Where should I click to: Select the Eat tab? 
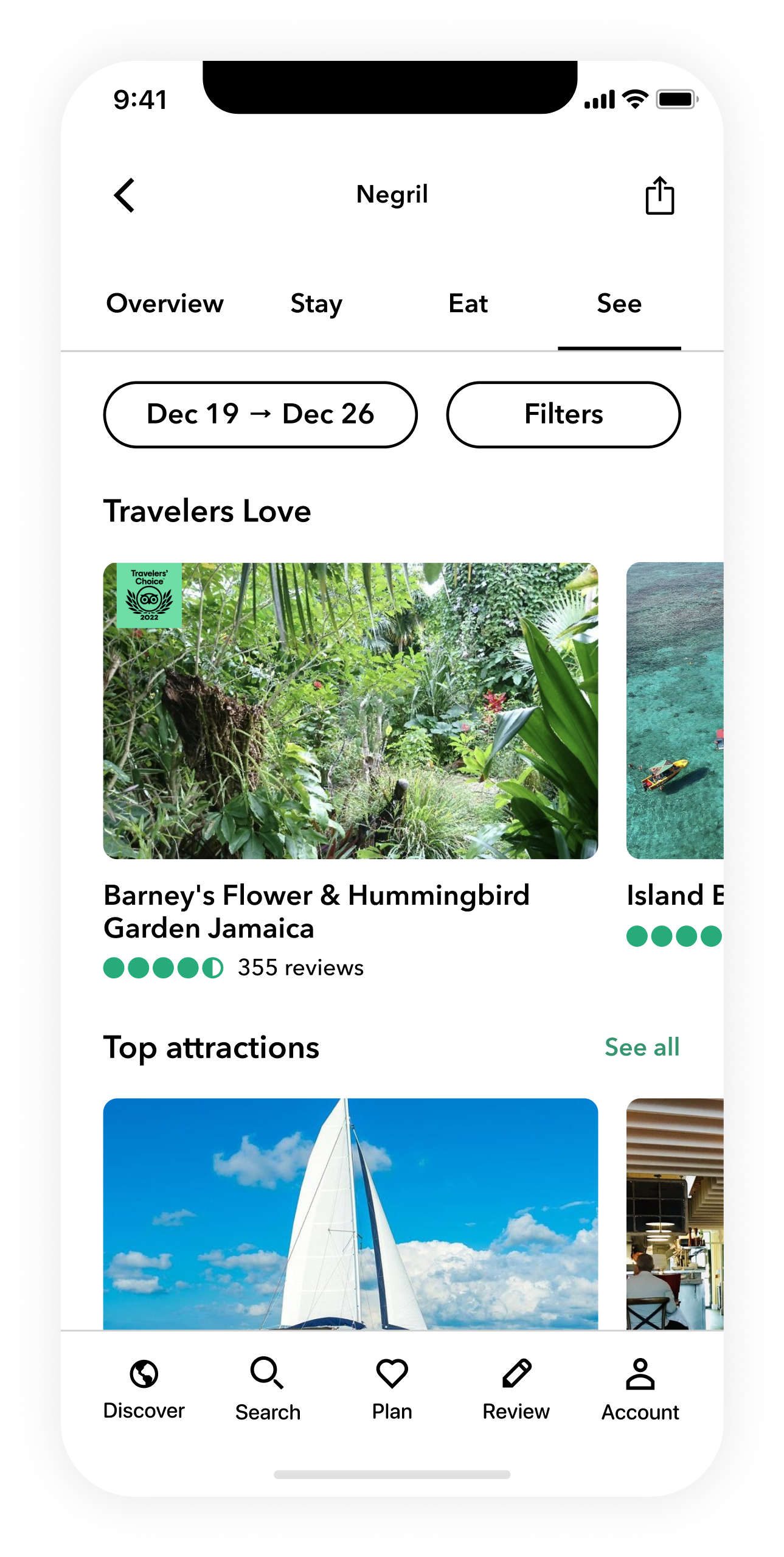(x=468, y=304)
